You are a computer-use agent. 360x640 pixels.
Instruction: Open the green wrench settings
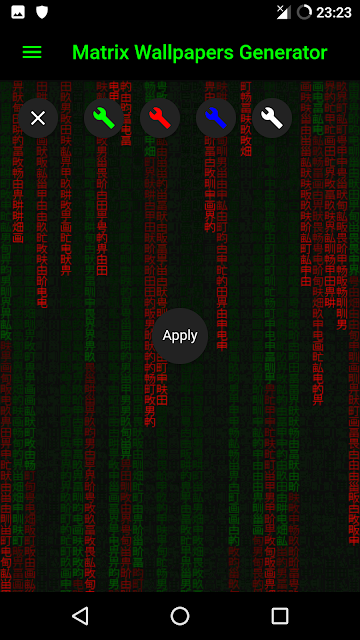click(x=104, y=118)
